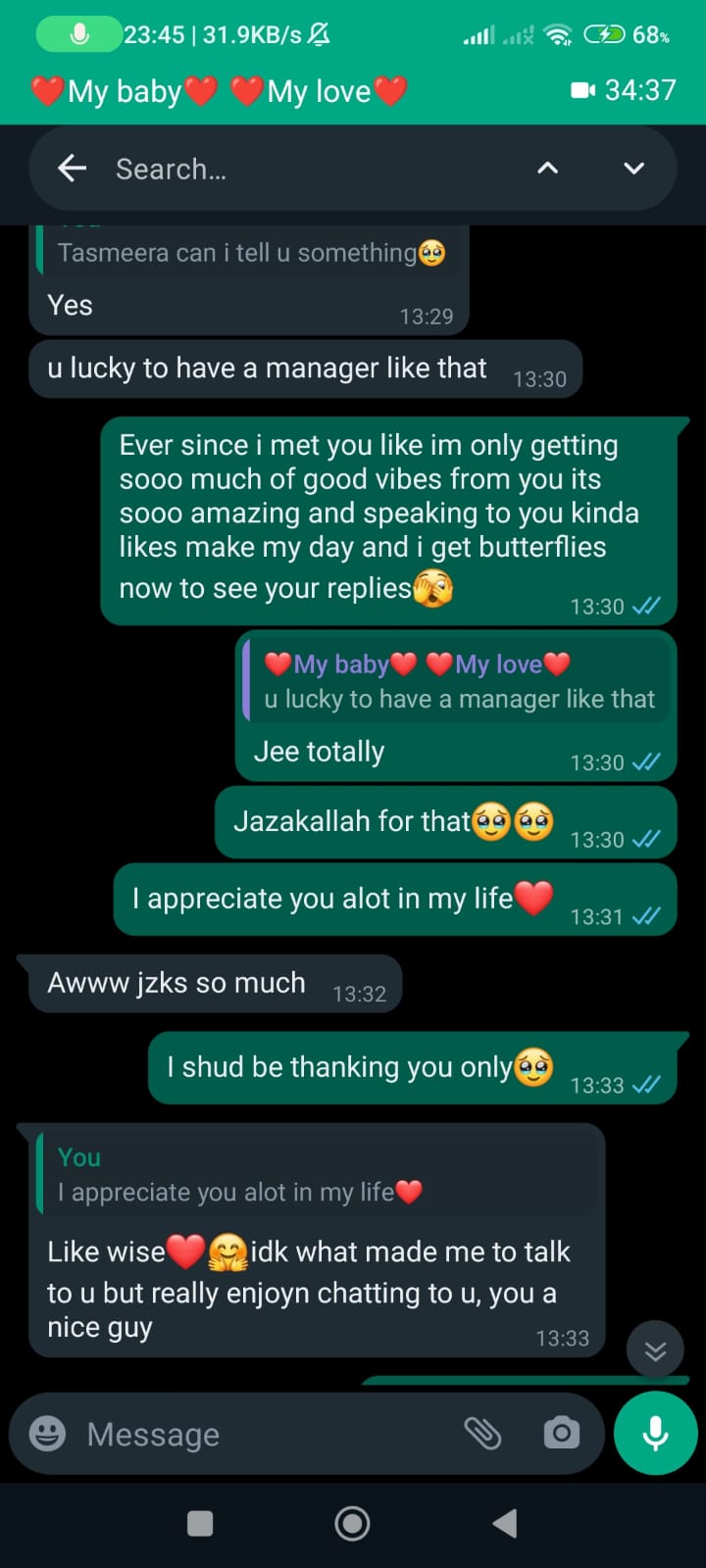
Task: Go to the system home screen
Action: (352, 1523)
